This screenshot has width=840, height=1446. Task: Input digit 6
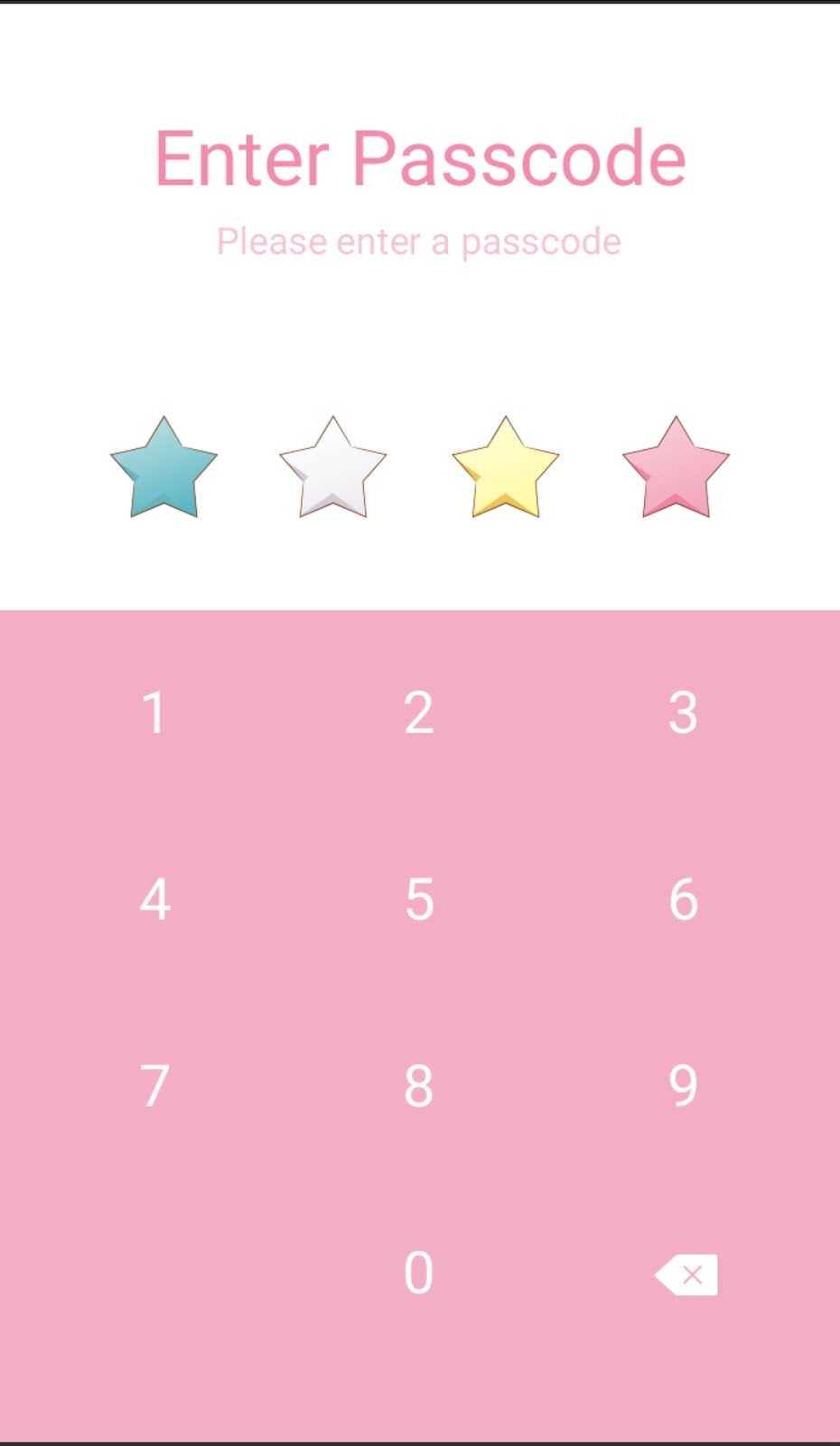pos(684,899)
